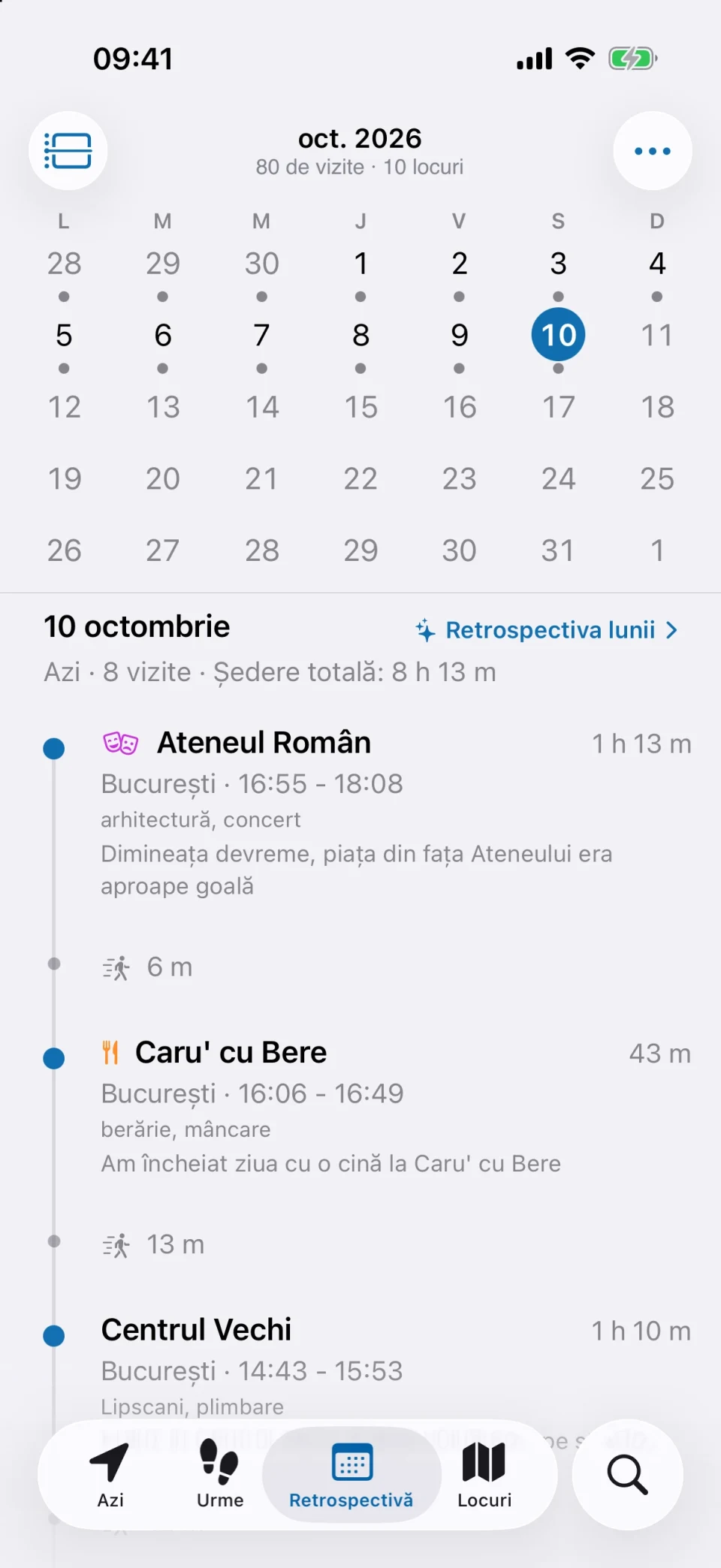Open the Locuri tab
This screenshot has width=721, height=1568.
pyautogui.click(x=484, y=1476)
